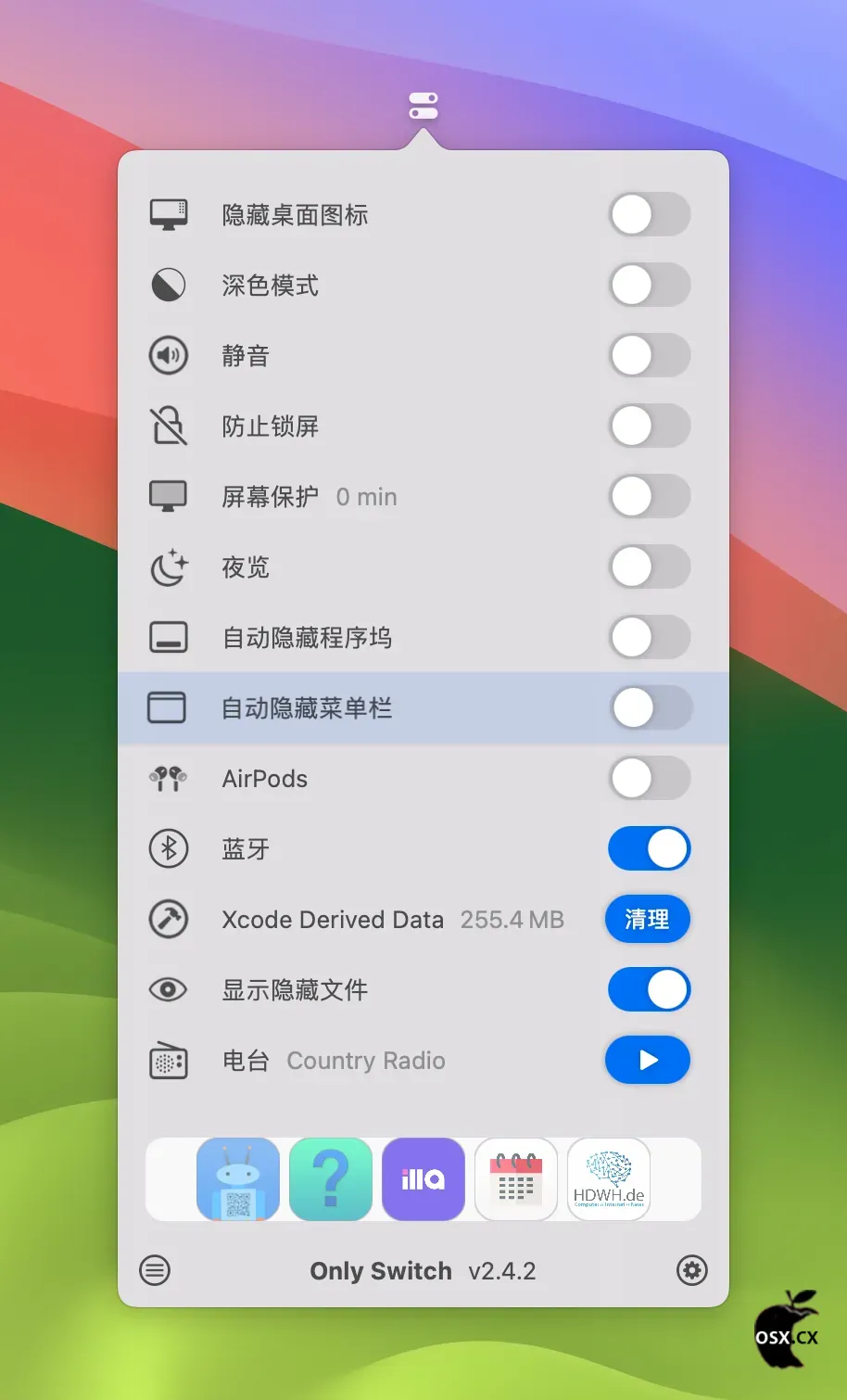This screenshot has height=1400, width=847.
Task: Switch on the AirPods toggle
Action: (649, 779)
